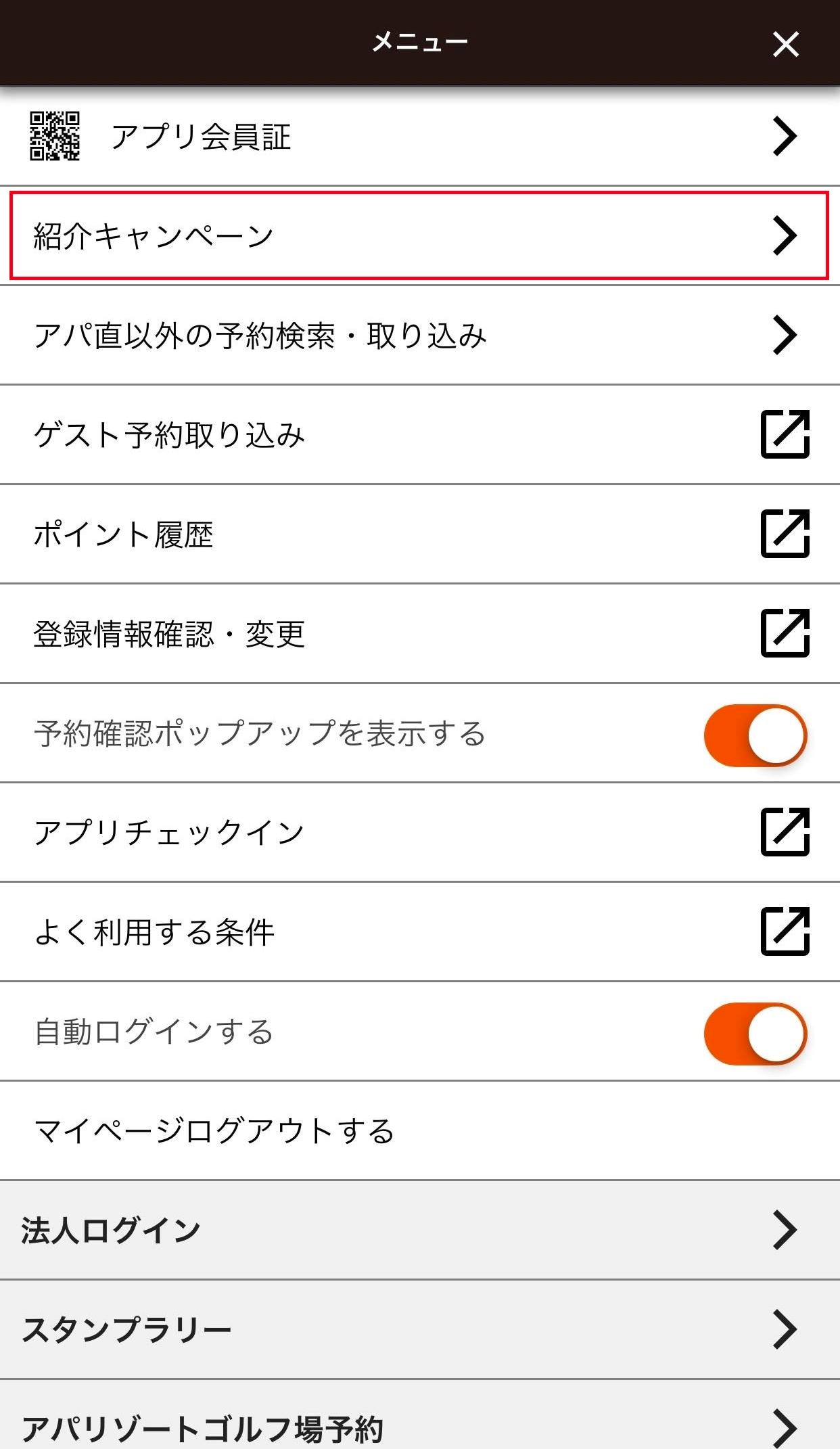
Task: Open スタンプラリー
Action: (420, 1329)
